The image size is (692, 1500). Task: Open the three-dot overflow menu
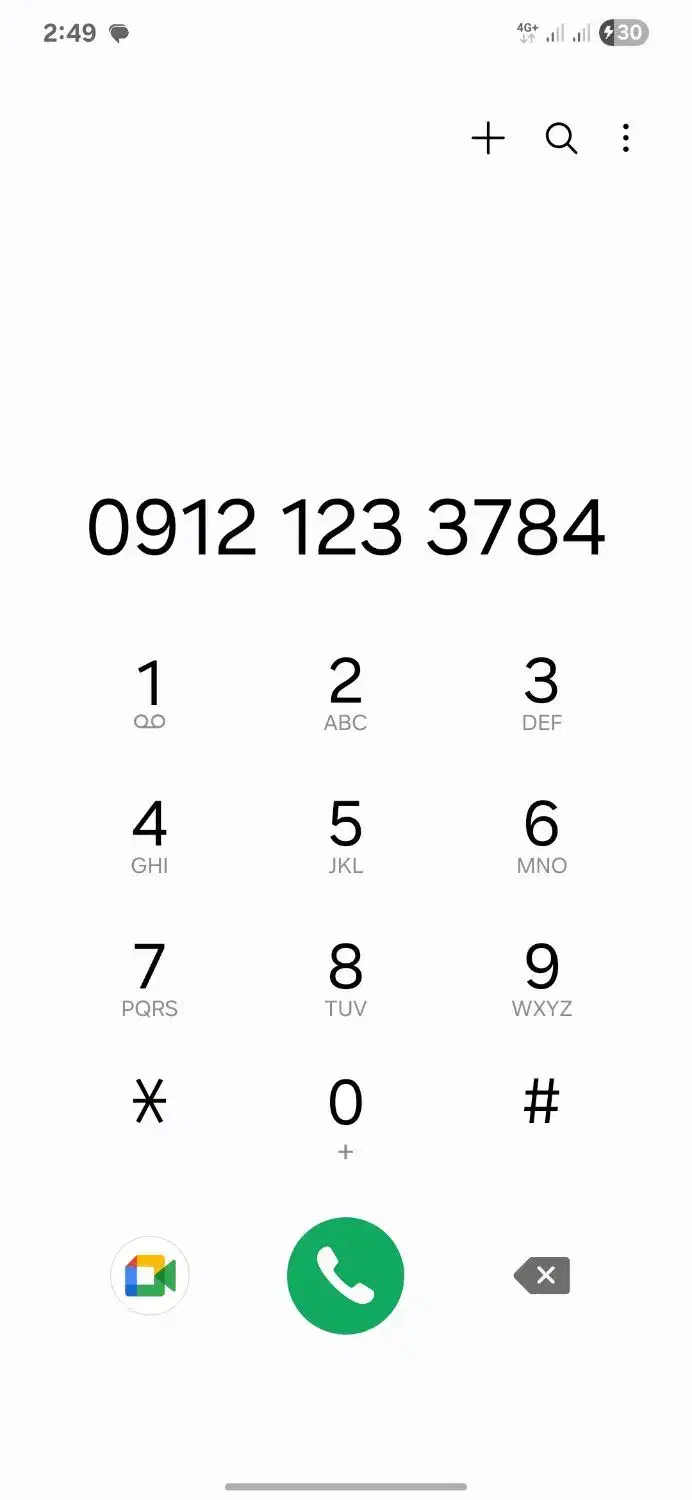point(626,138)
